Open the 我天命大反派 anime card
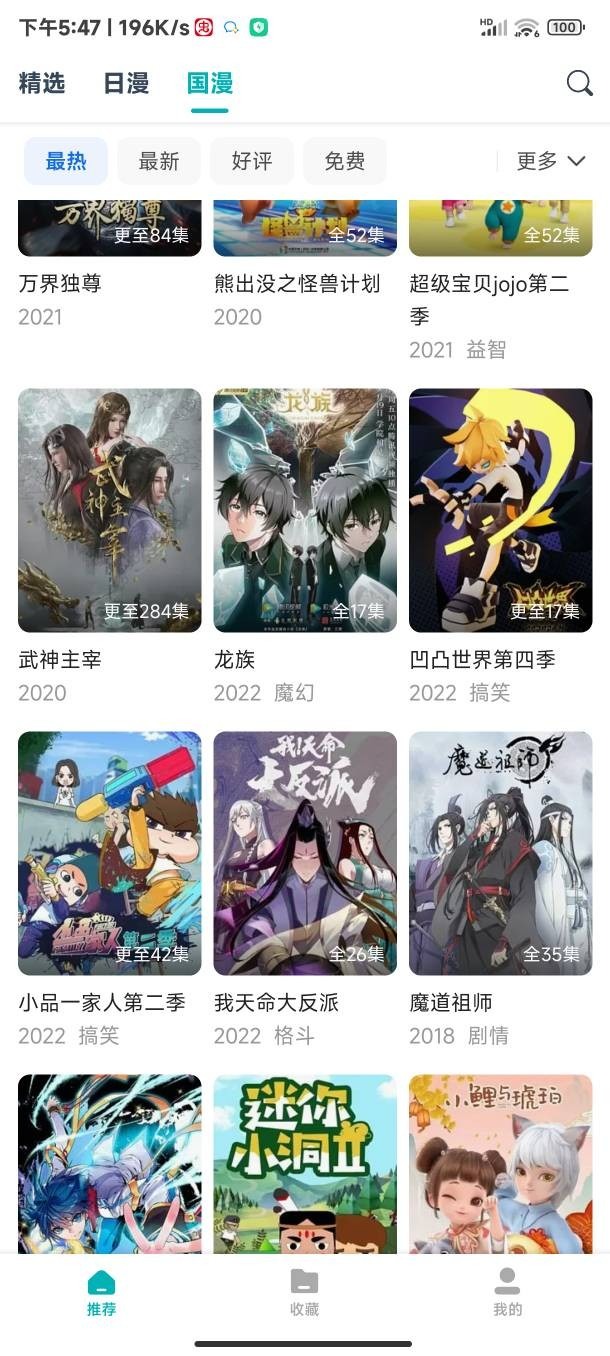The image size is (610, 1356). [305, 853]
